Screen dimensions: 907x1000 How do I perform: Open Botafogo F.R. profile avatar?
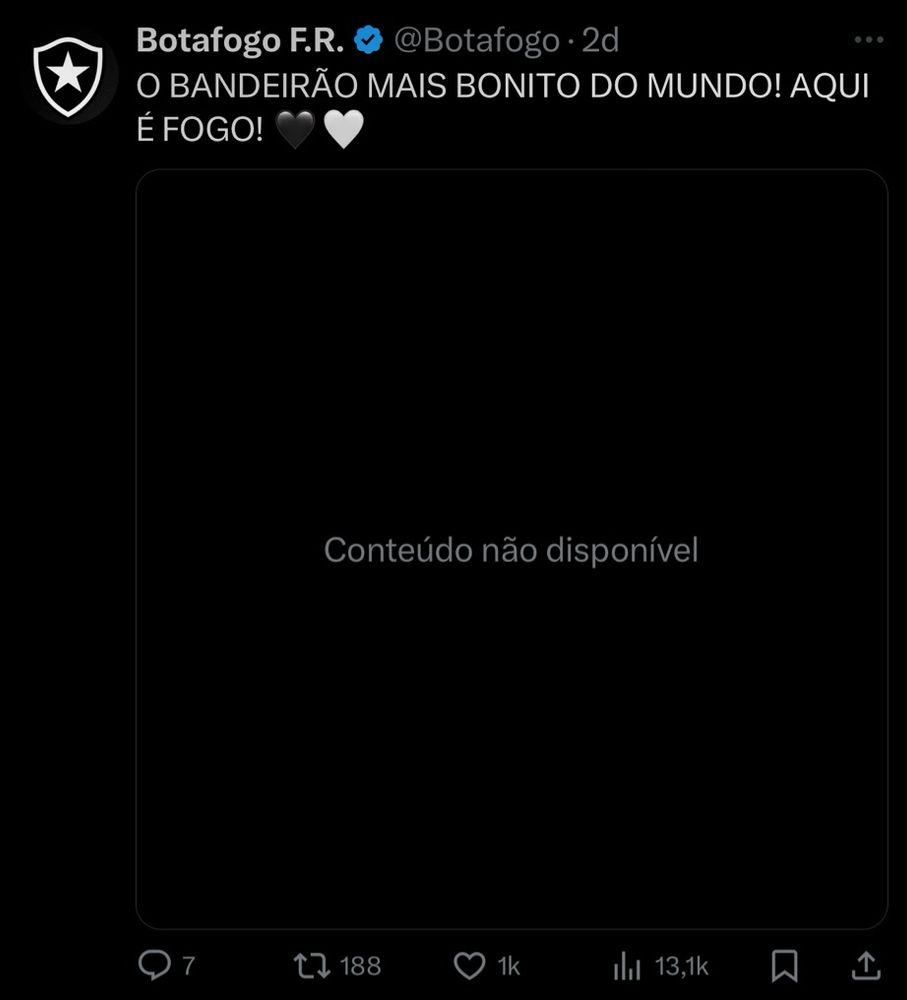69,76
